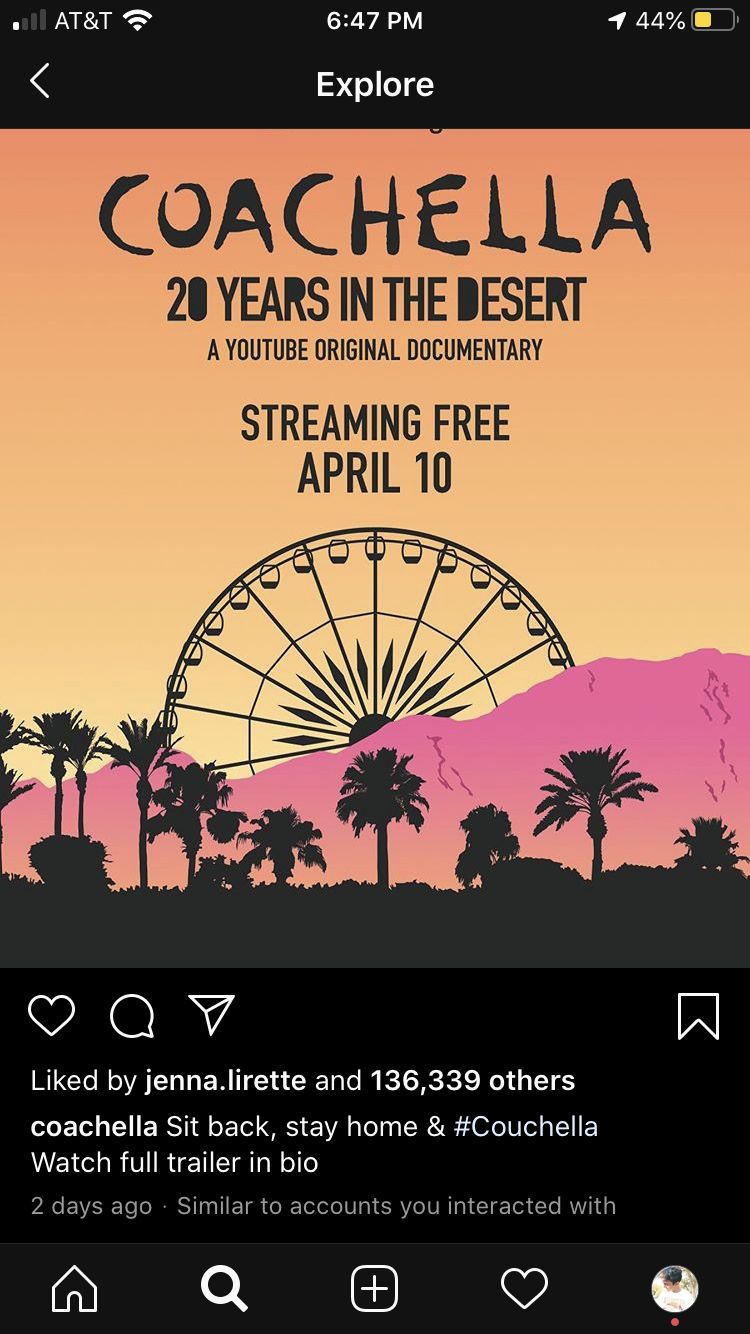Image resolution: width=750 pixels, height=1334 pixels.
Task: View the 136,339 others who liked
Action: tap(473, 1081)
